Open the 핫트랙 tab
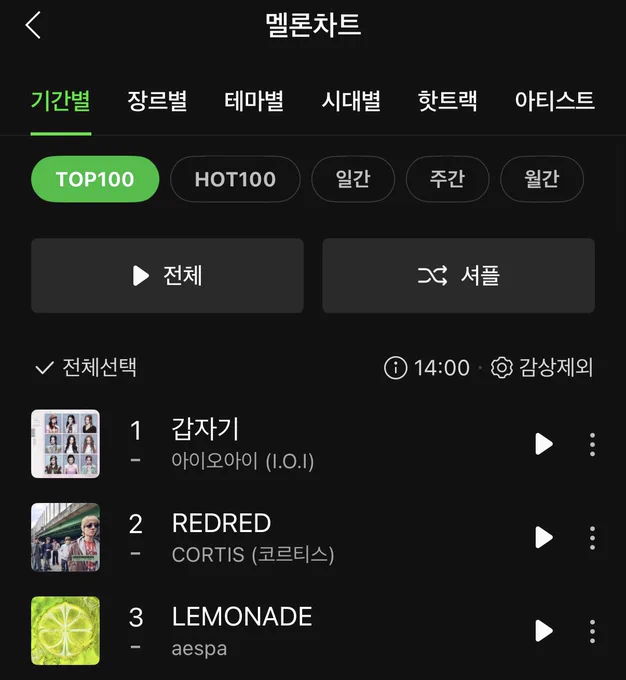626x680 pixels. pyautogui.click(x=447, y=101)
